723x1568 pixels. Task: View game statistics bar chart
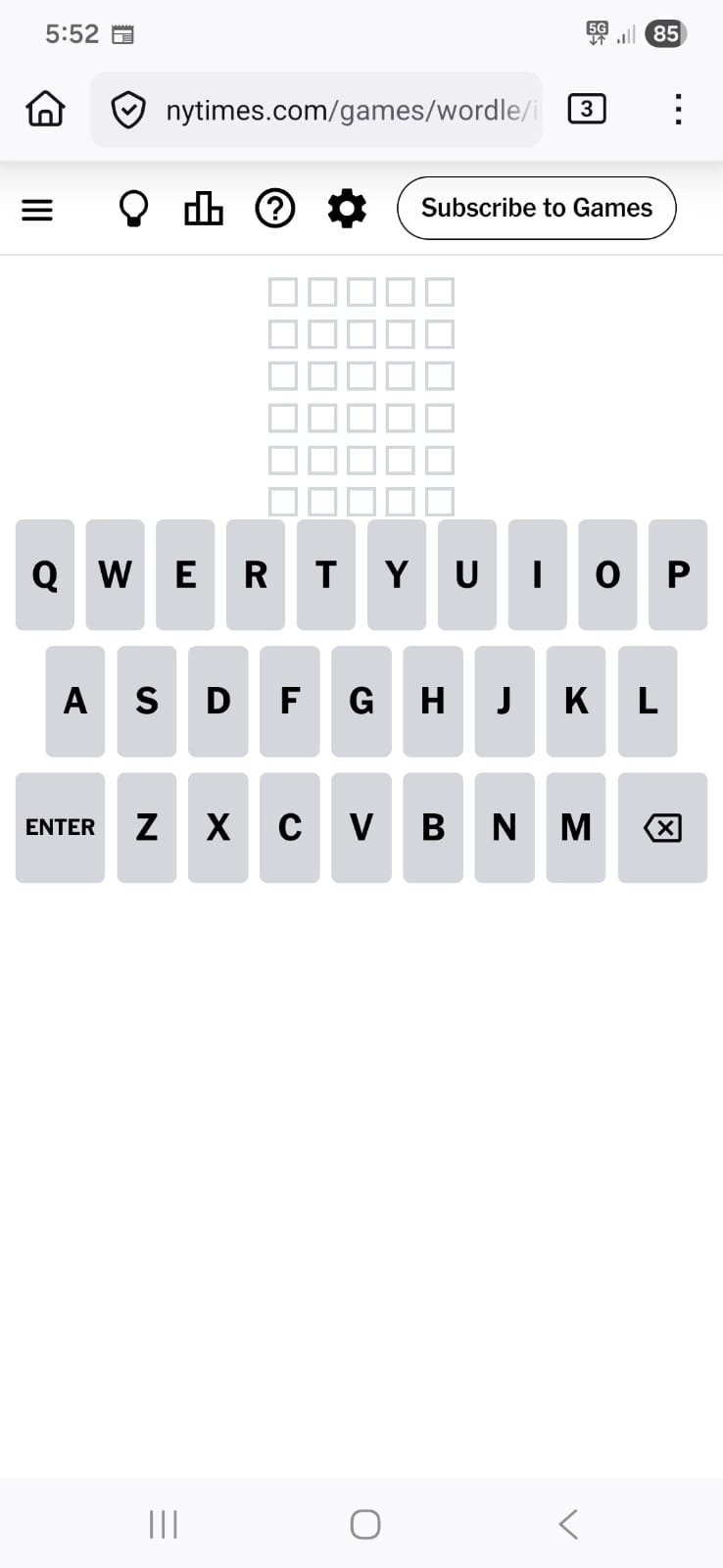203,209
